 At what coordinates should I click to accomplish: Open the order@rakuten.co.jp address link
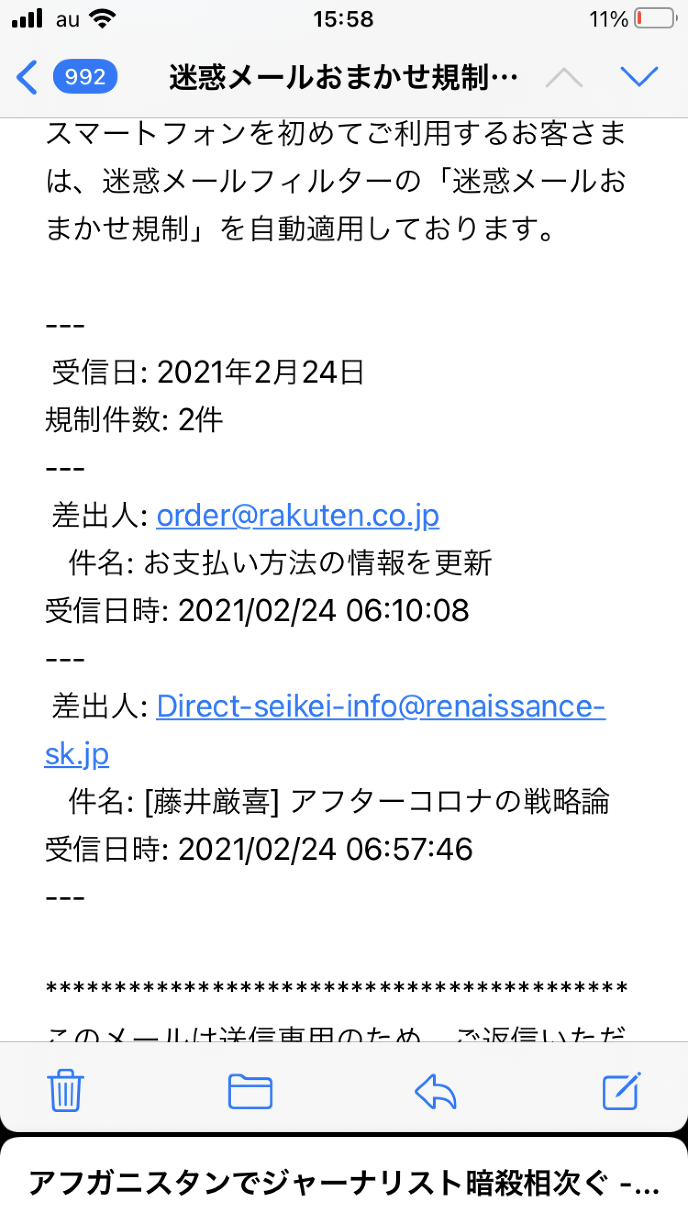[x=298, y=516]
